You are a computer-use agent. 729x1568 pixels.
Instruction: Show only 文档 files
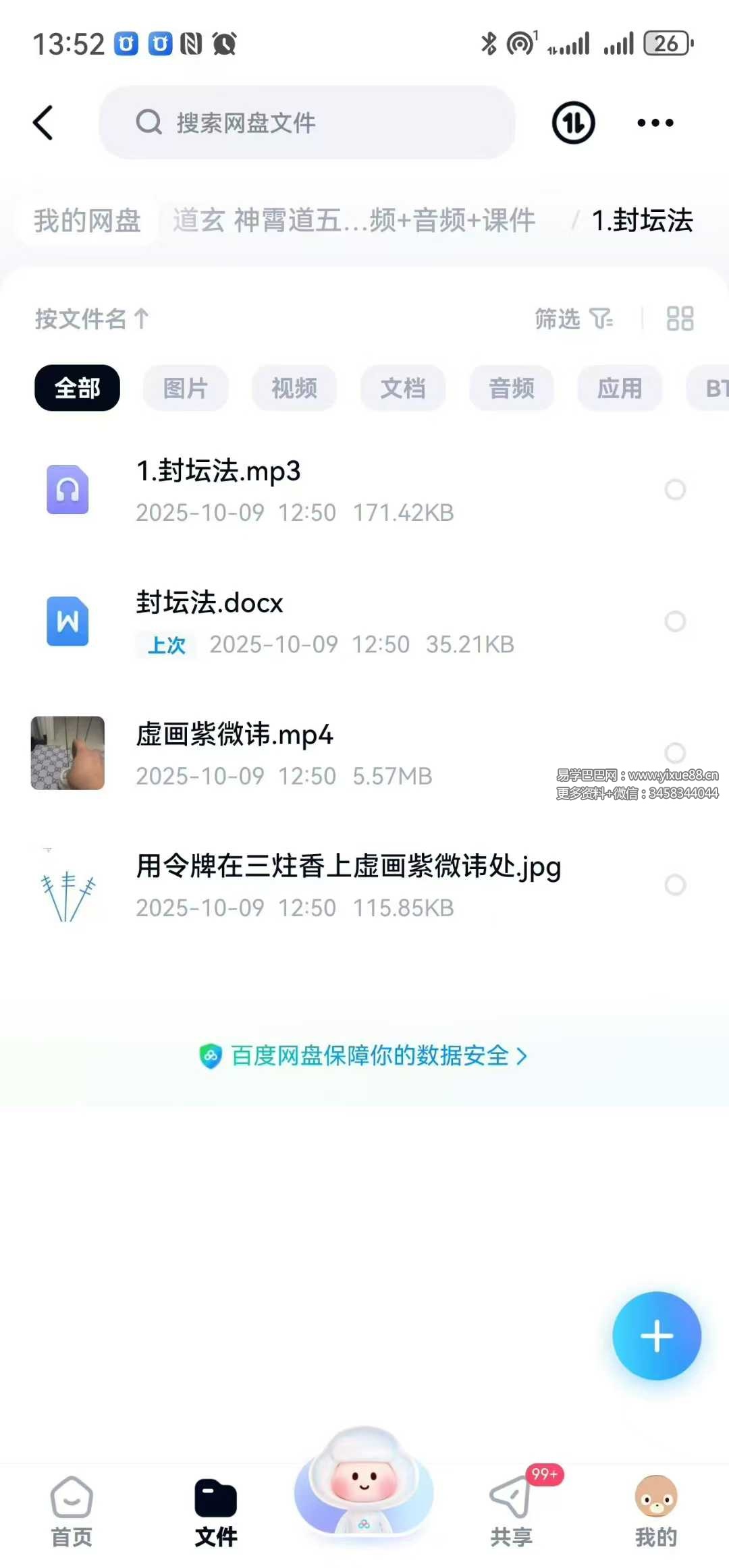(x=403, y=388)
